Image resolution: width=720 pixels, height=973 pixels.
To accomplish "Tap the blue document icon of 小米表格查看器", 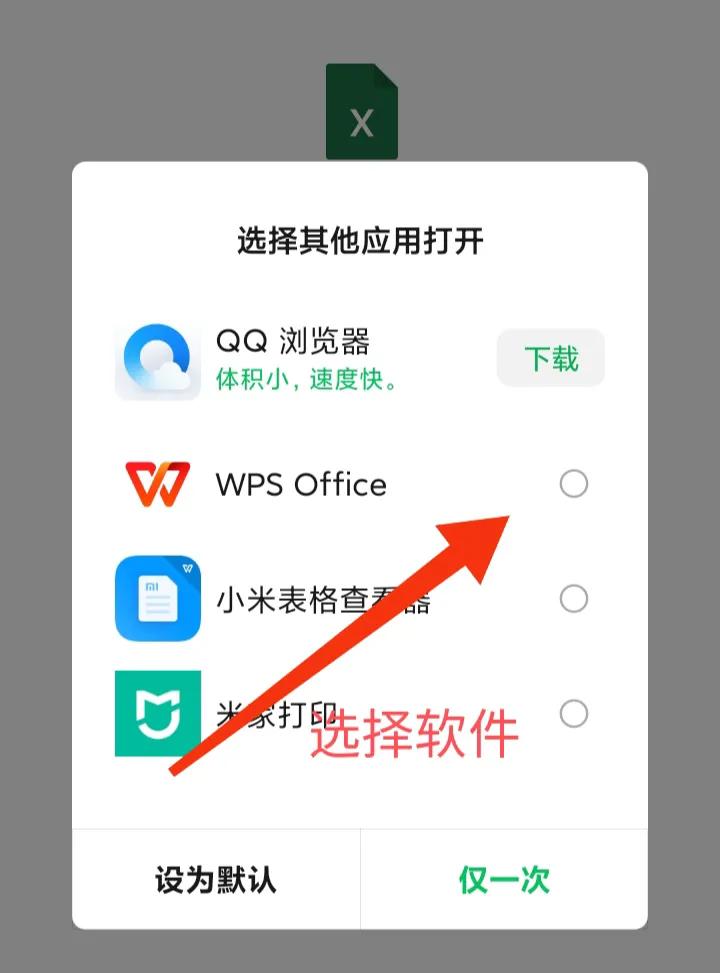I will coord(157,598).
